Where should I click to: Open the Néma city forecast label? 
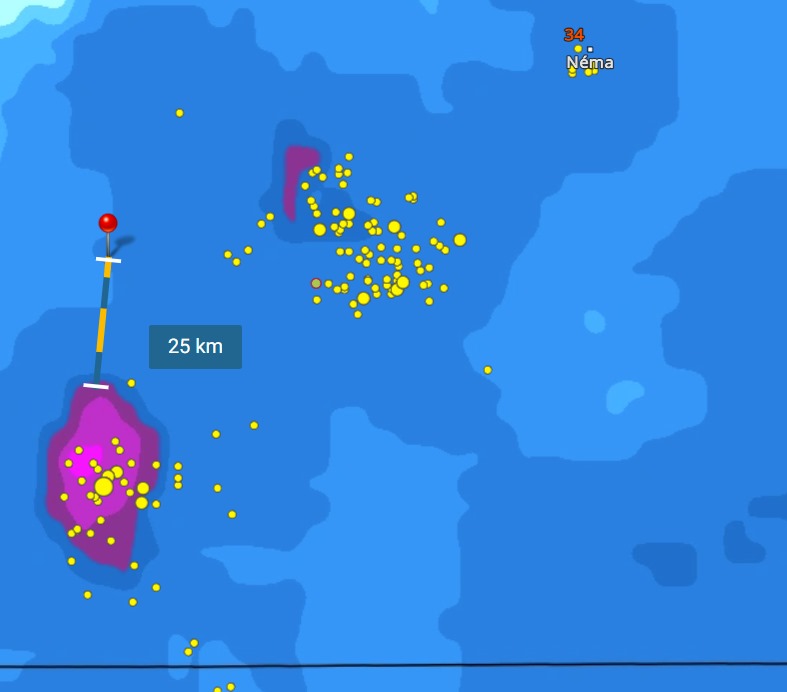(x=590, y=62)
